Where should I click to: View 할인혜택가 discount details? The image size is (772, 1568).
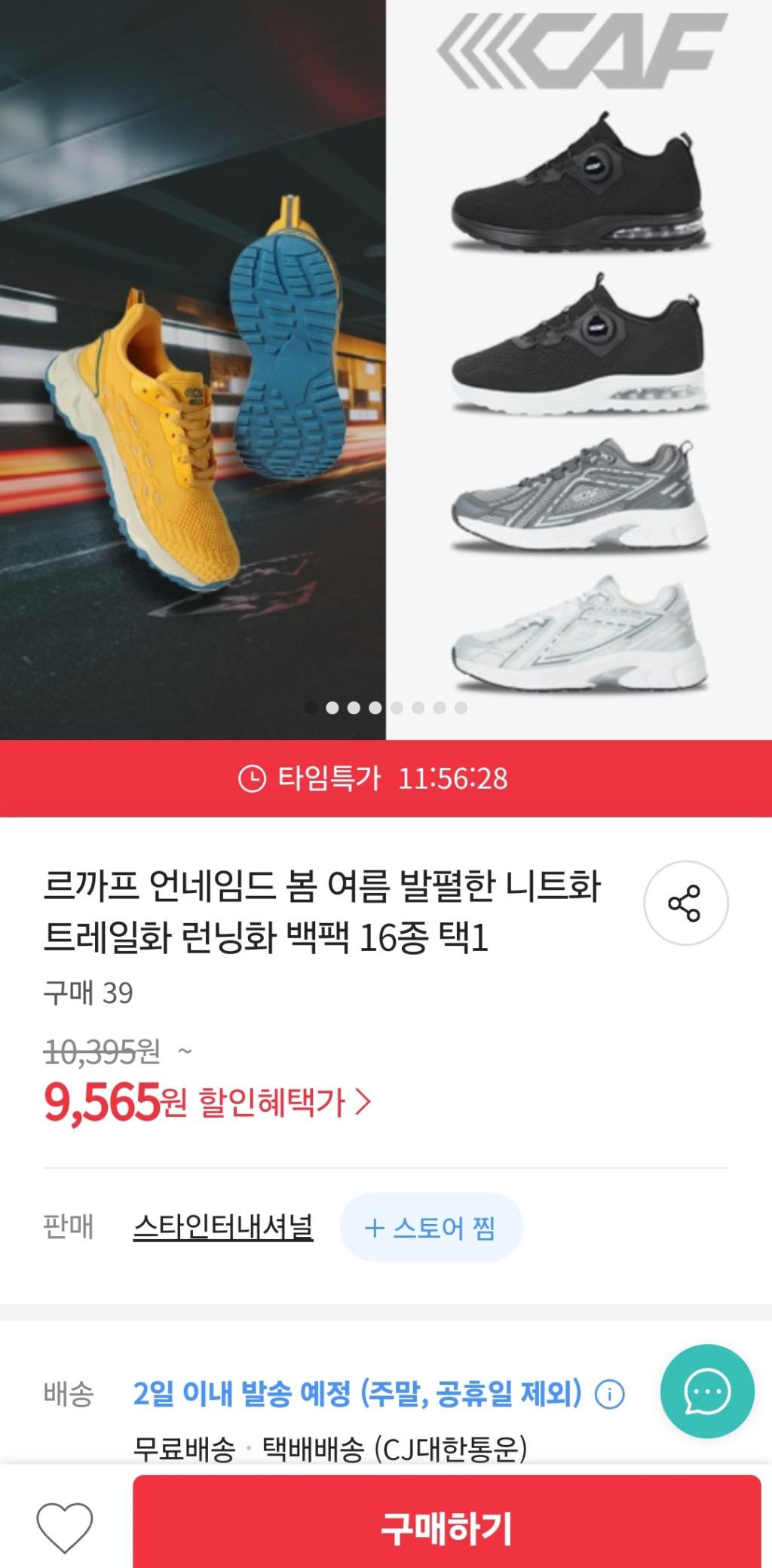[x=285, y=1103]
